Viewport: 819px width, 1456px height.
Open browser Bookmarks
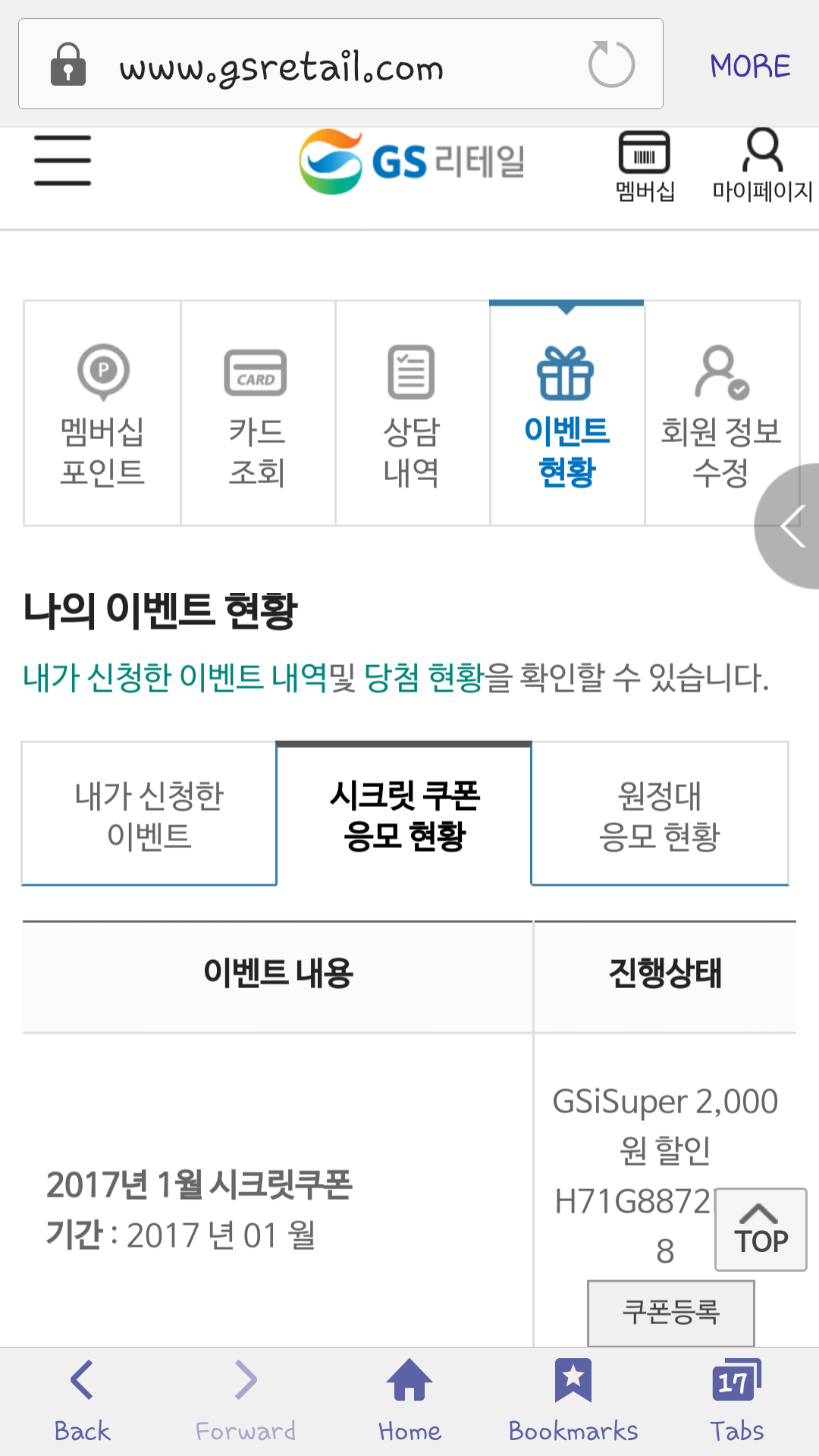573,1400
